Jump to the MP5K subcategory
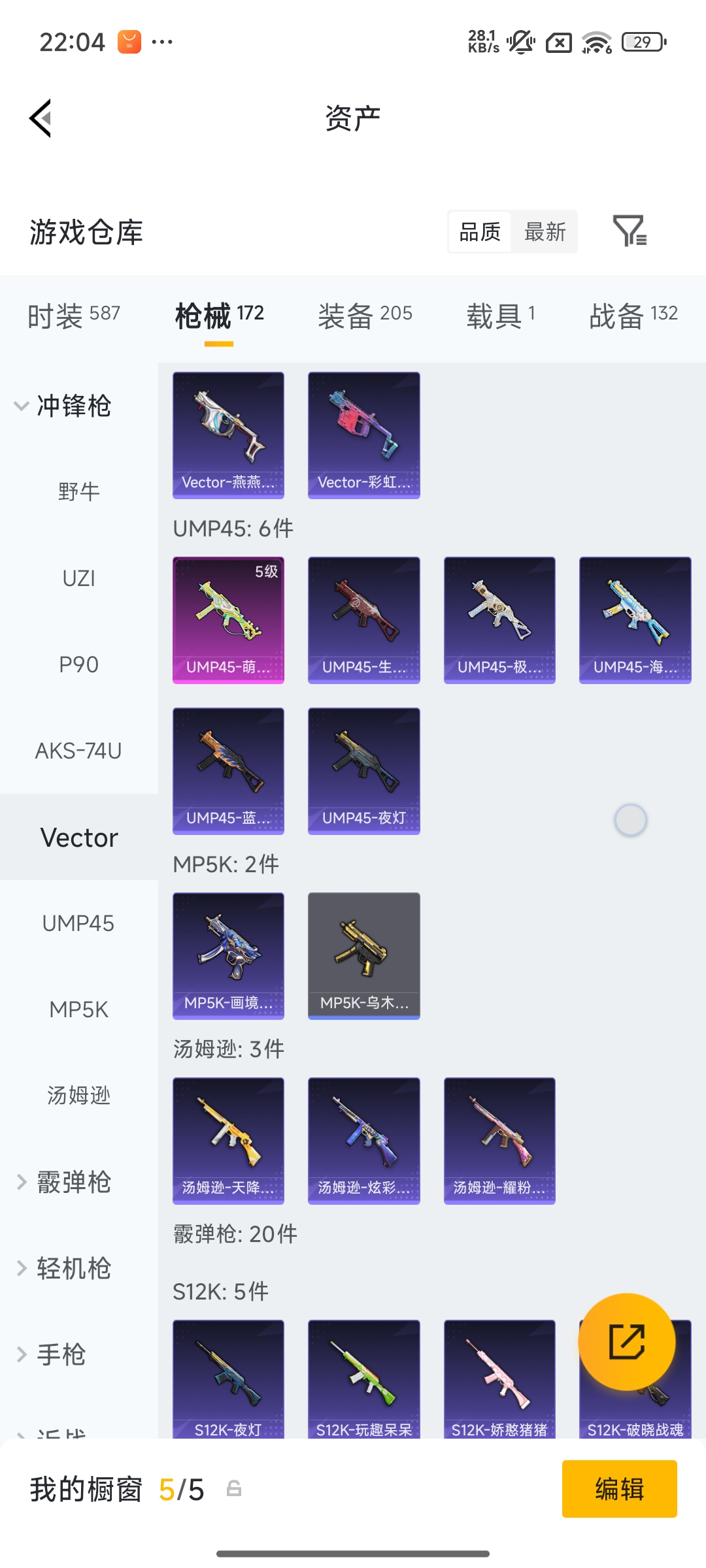Viewport: 706px width, 1568px height. click(78, 1010)
